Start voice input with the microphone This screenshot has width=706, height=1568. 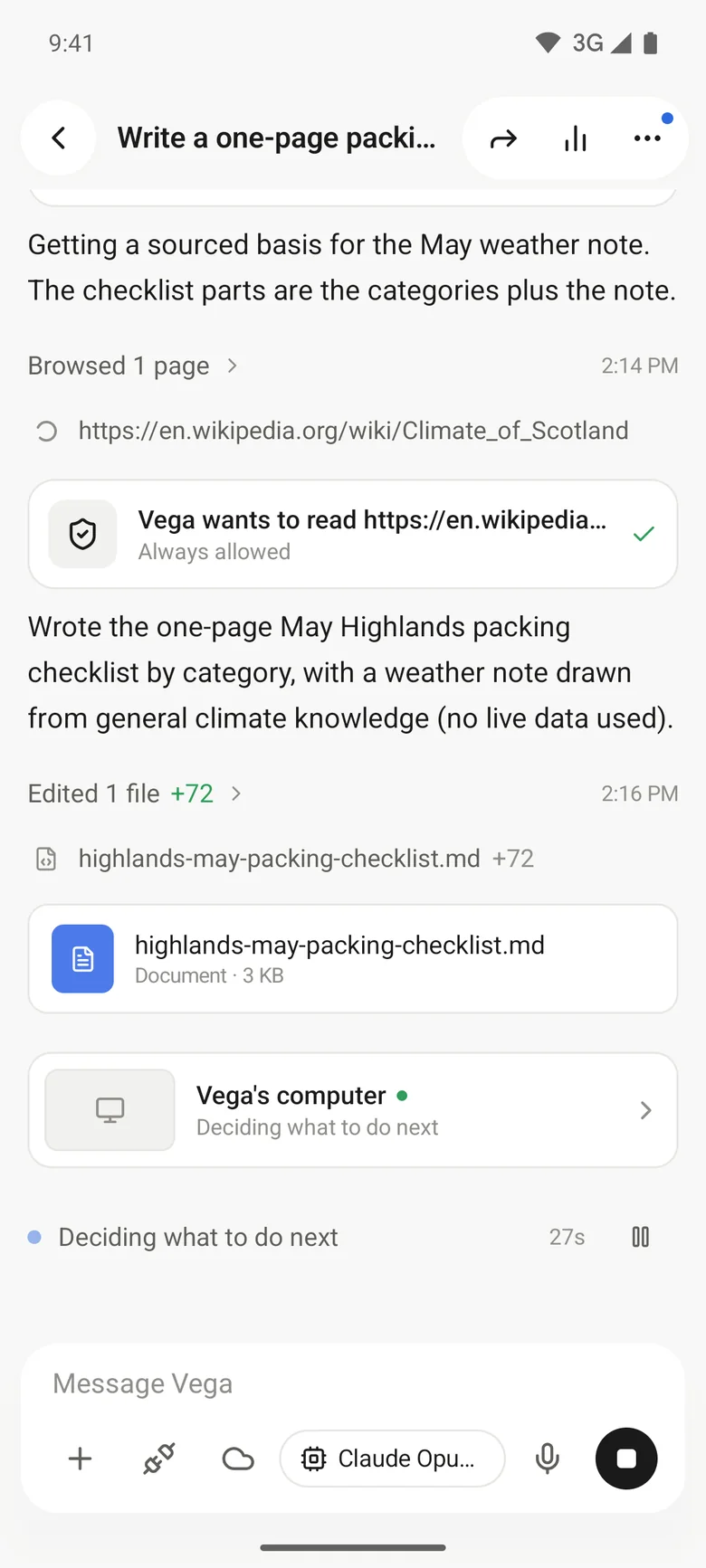(x=547, y=1459)
